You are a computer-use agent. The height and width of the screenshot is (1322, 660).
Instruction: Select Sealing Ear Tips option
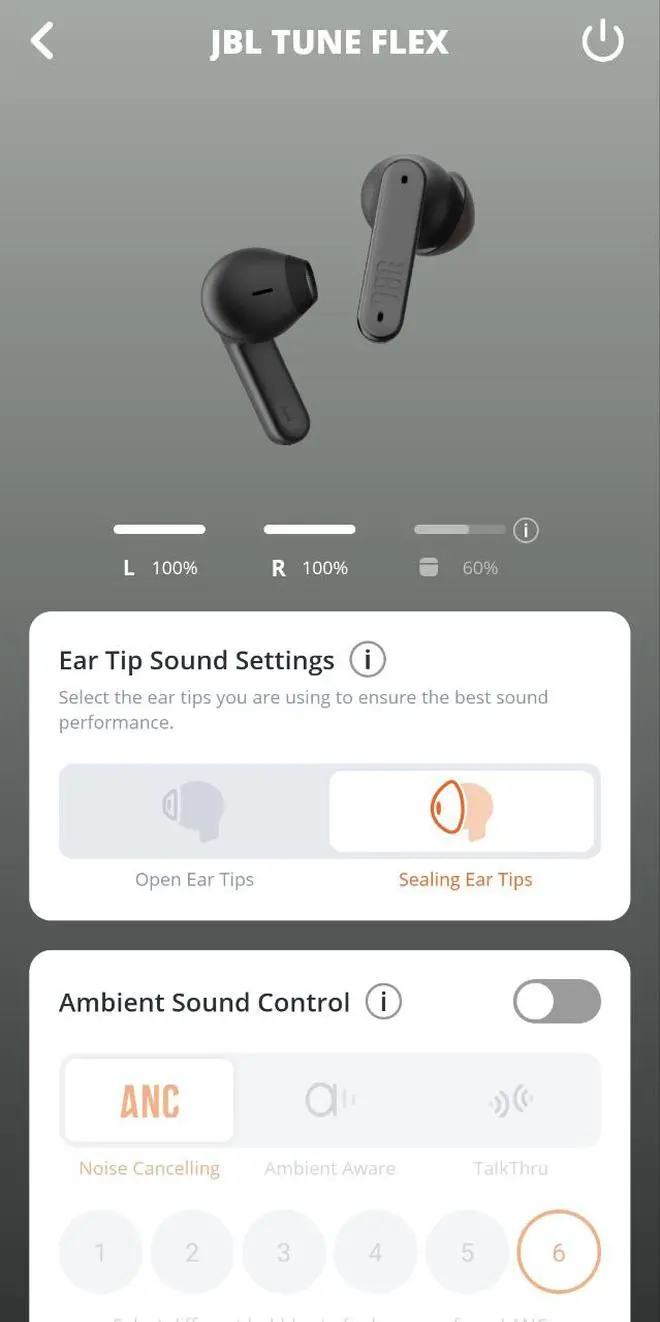tap(463, 810)
